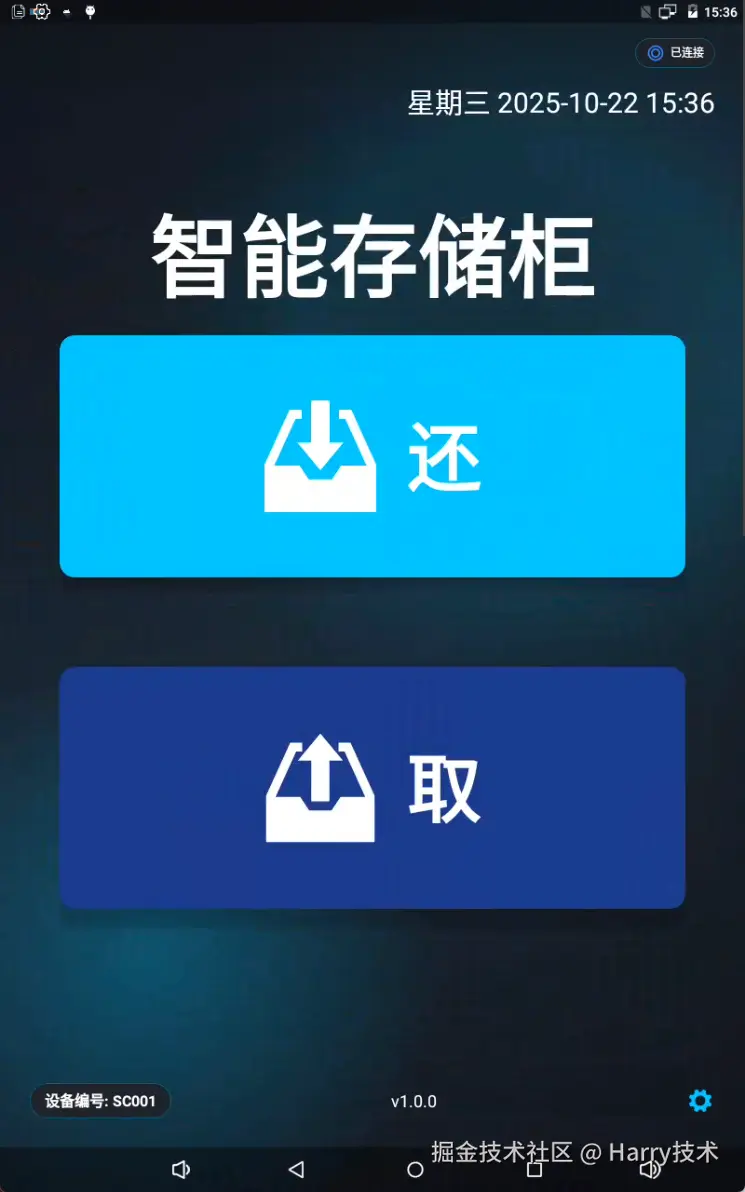
Task: Tap the 还 (return item) button
Action: [x=372, y=456]
